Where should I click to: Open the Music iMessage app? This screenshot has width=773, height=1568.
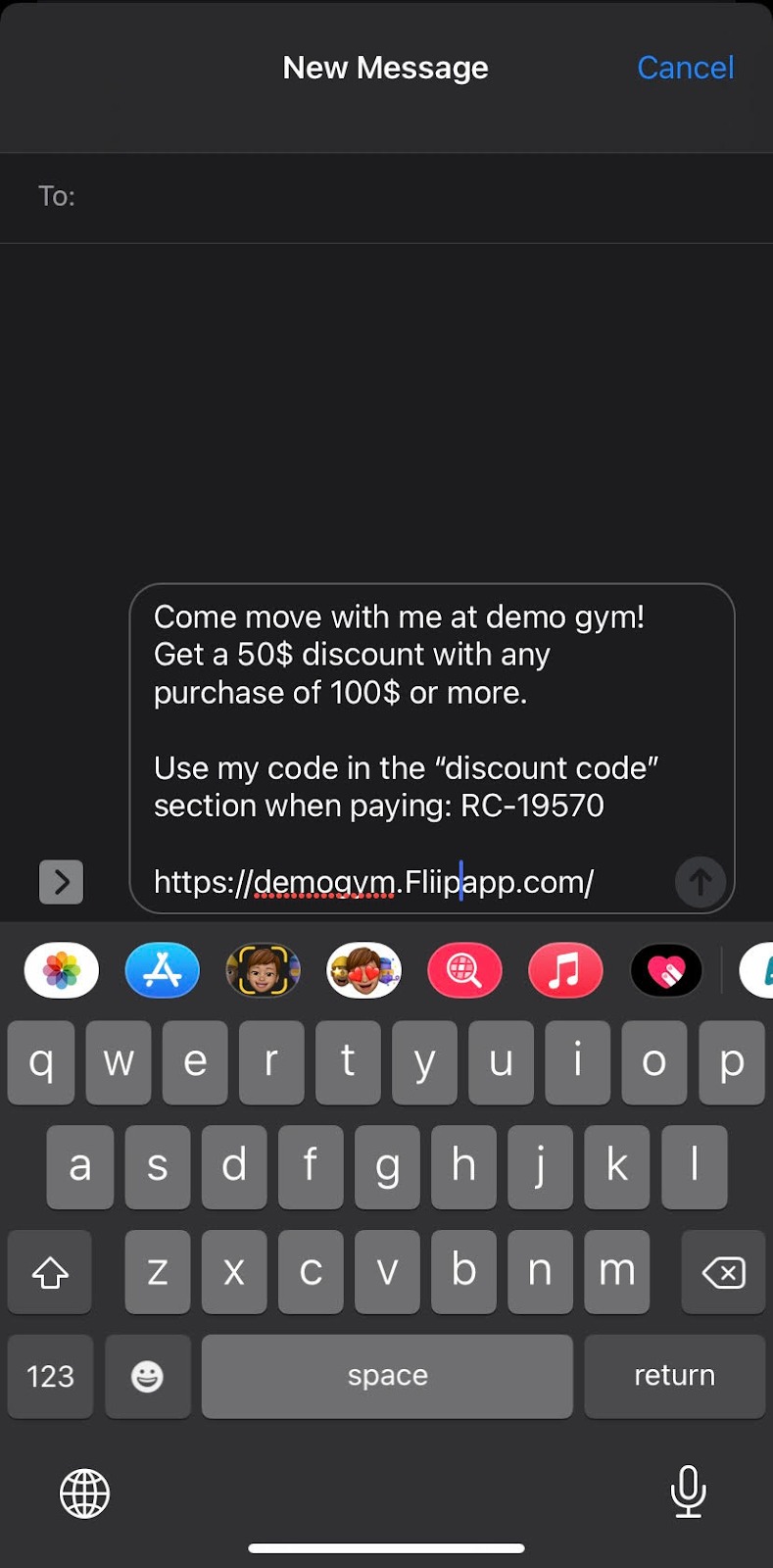pos(565,970)
